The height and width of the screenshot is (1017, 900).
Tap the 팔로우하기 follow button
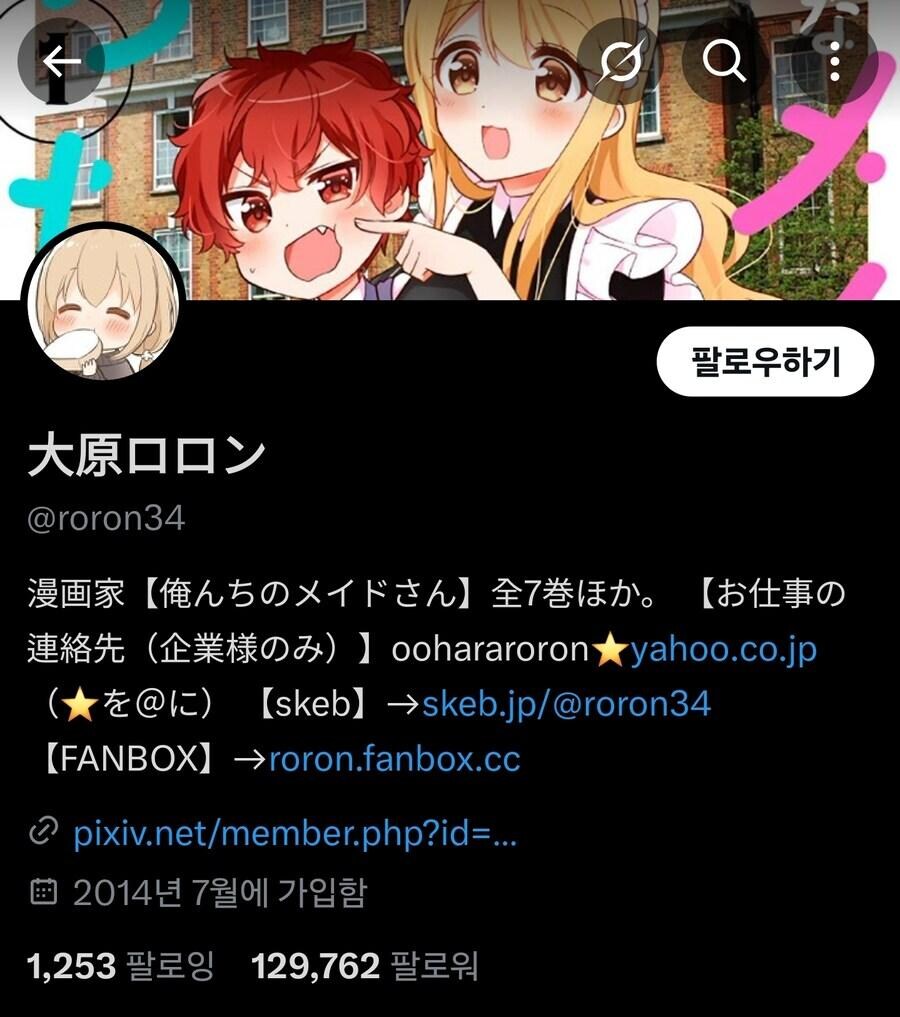pos(765,361)
